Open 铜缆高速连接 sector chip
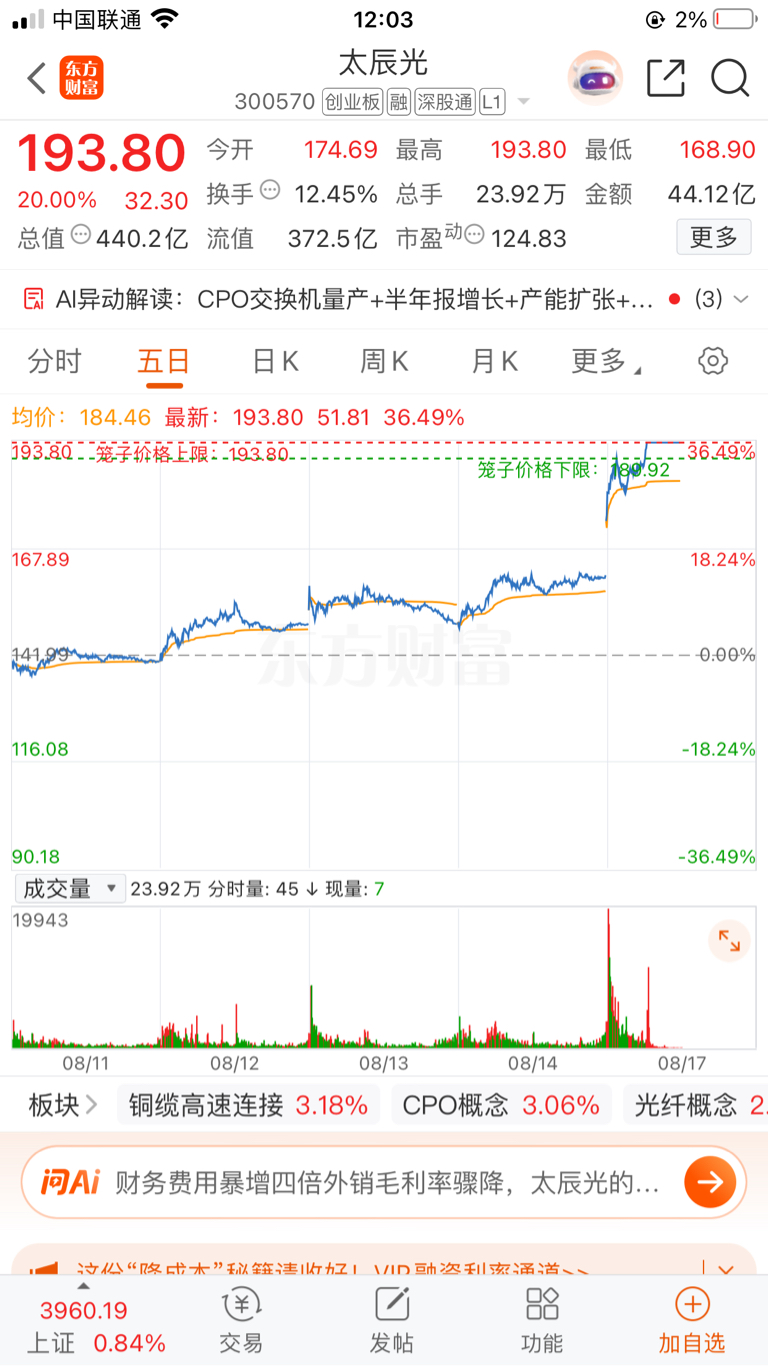This screenshot has width=768, height=1366. (249, 1105)
